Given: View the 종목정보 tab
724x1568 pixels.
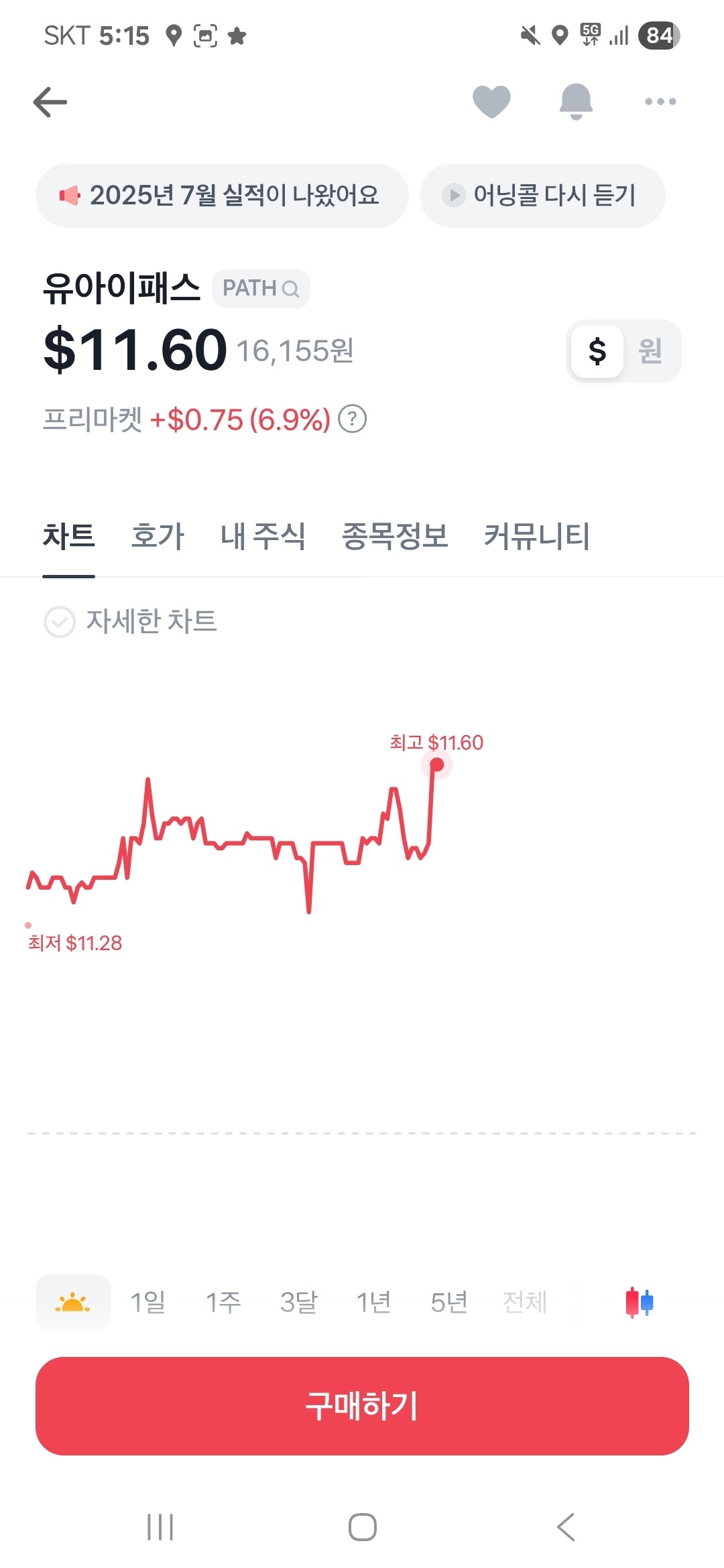Looking at the screenshot, I should tap(395, 536).
